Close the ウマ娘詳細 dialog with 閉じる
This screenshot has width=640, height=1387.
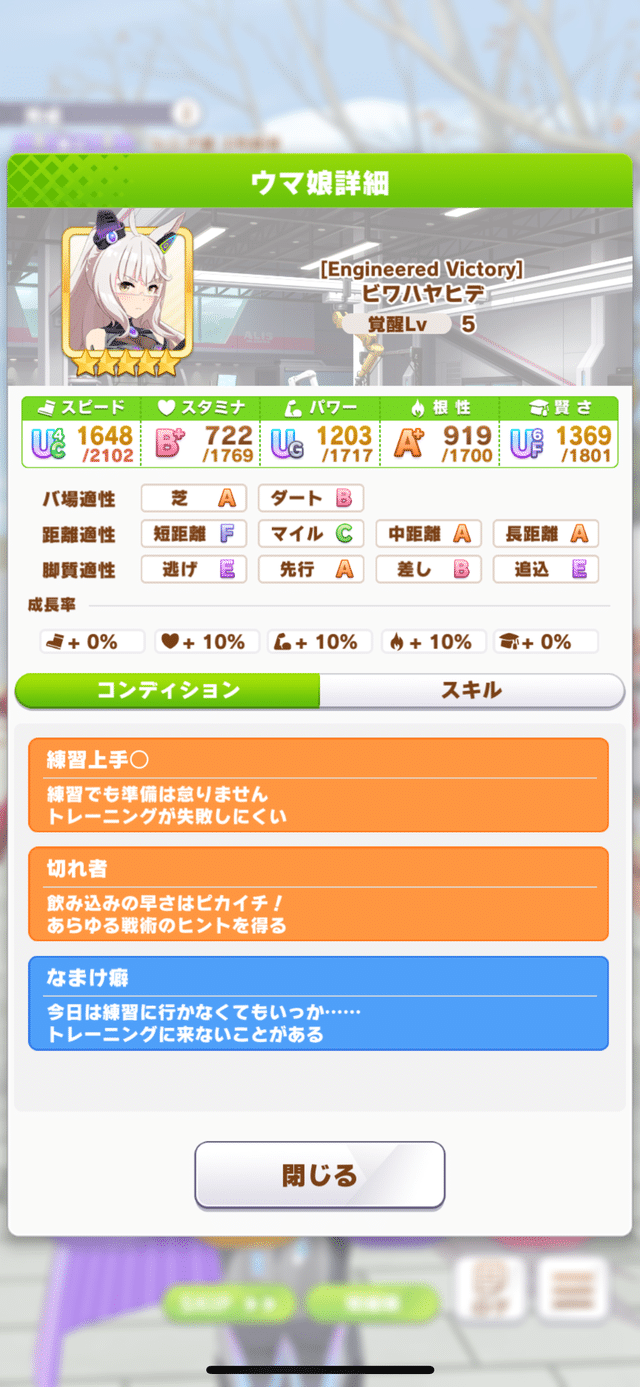[x=319, y=1175]
